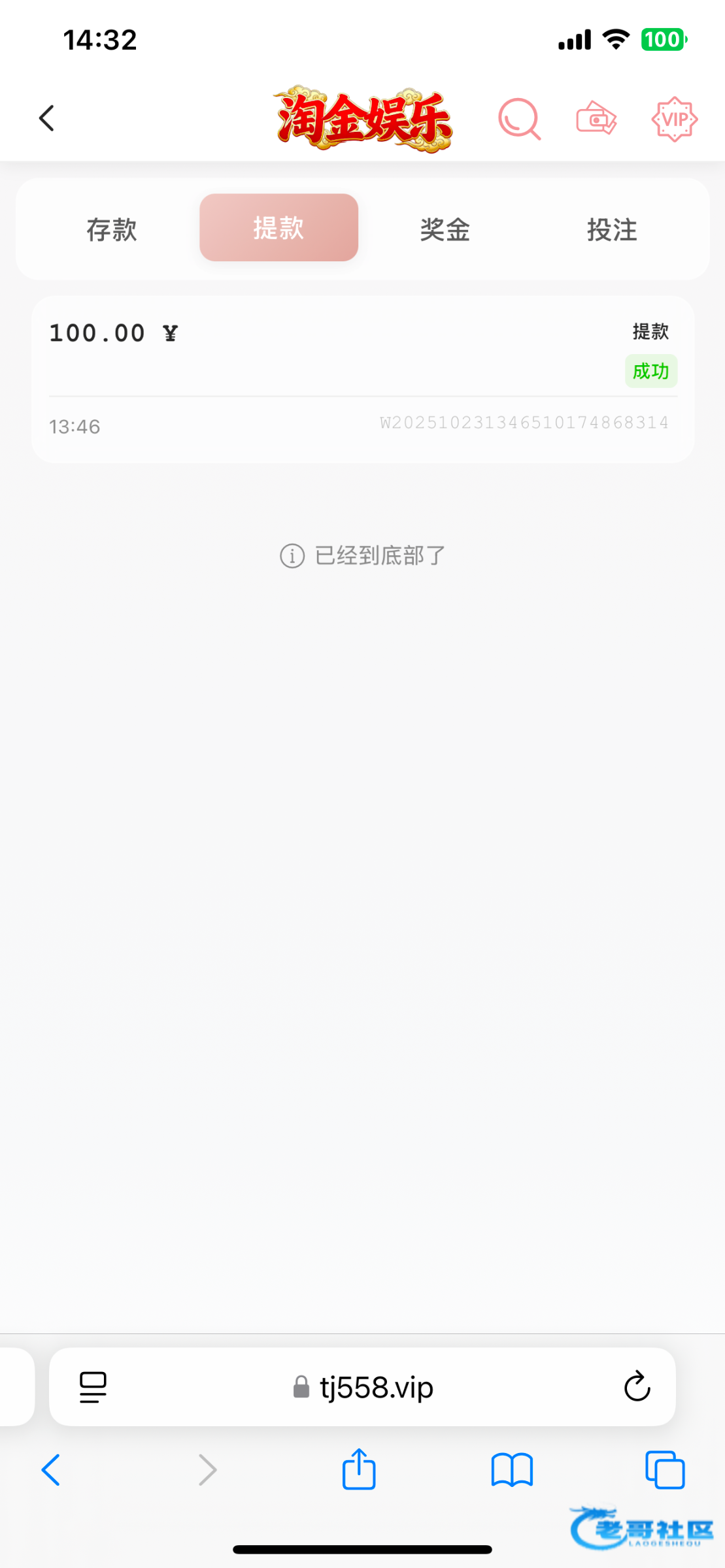Reload the page in Safari

637,1386
